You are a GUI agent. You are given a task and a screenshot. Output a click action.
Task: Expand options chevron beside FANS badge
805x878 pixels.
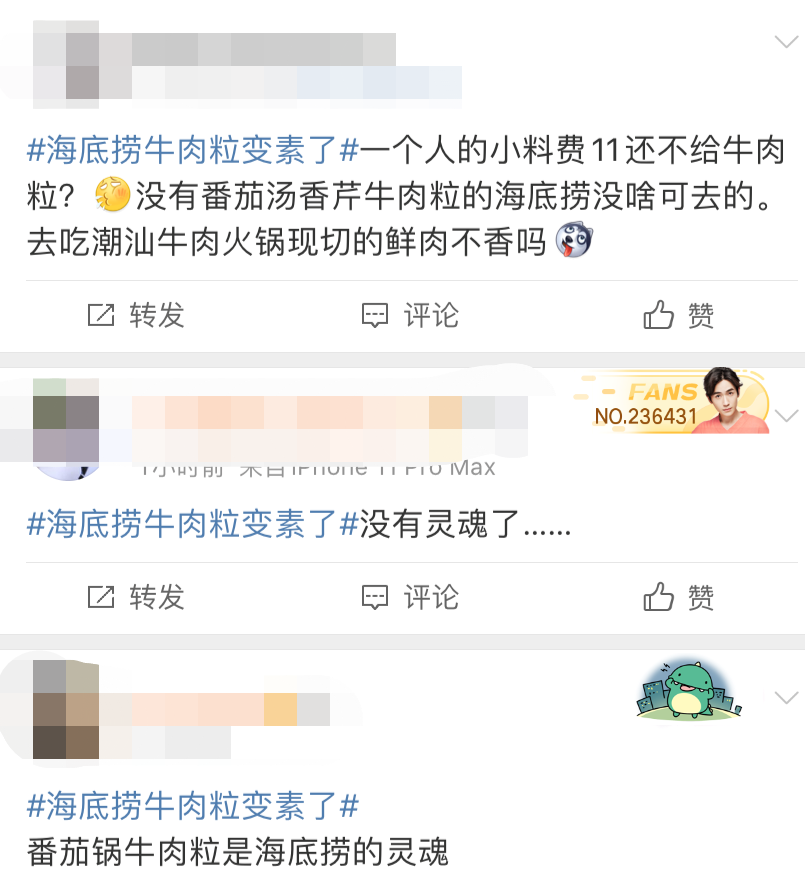pos(786,415)
